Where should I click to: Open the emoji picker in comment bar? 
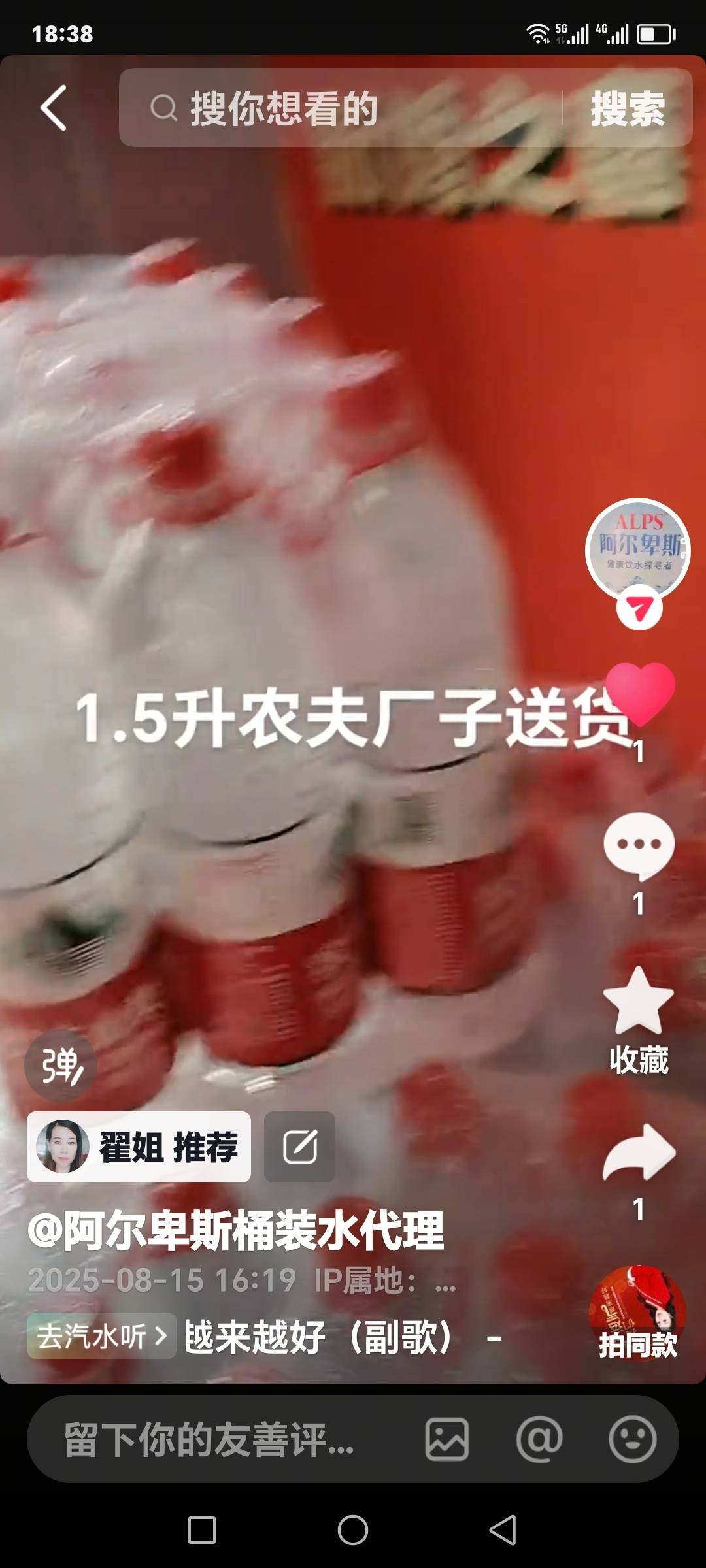pos(632,1439)
